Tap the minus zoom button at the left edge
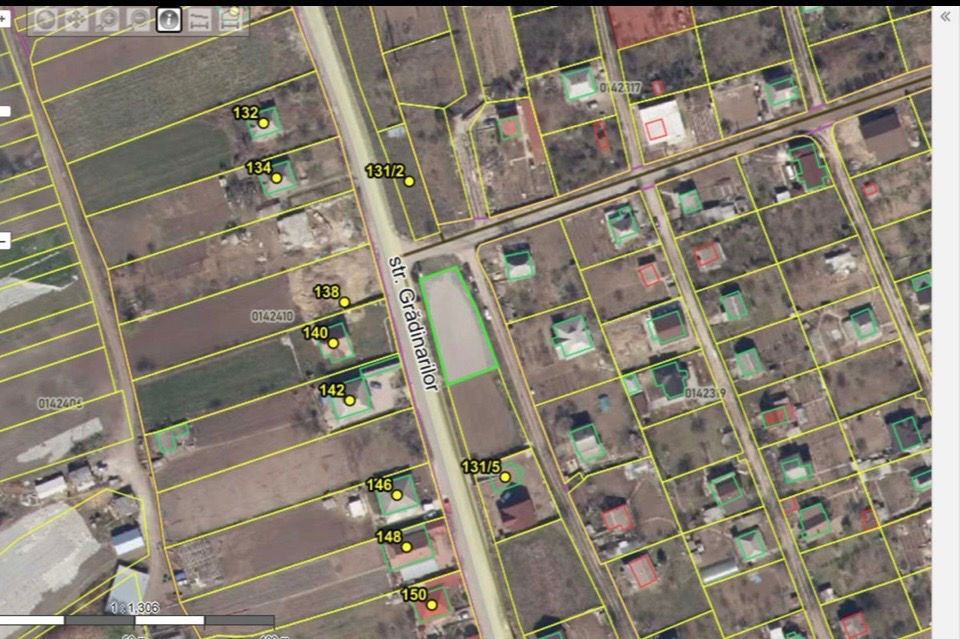 click(x=4, y=240)
